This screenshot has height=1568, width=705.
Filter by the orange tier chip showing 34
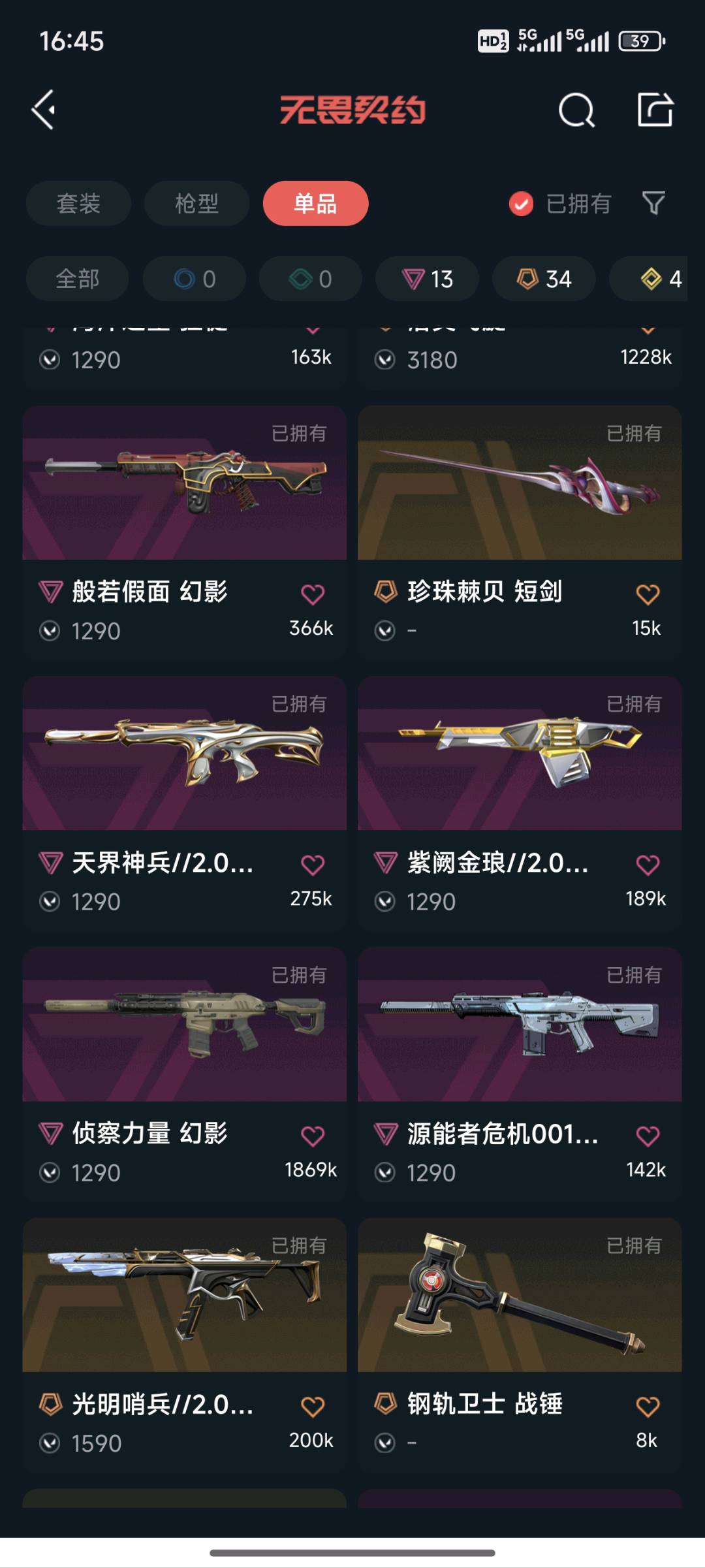point(543,279)
